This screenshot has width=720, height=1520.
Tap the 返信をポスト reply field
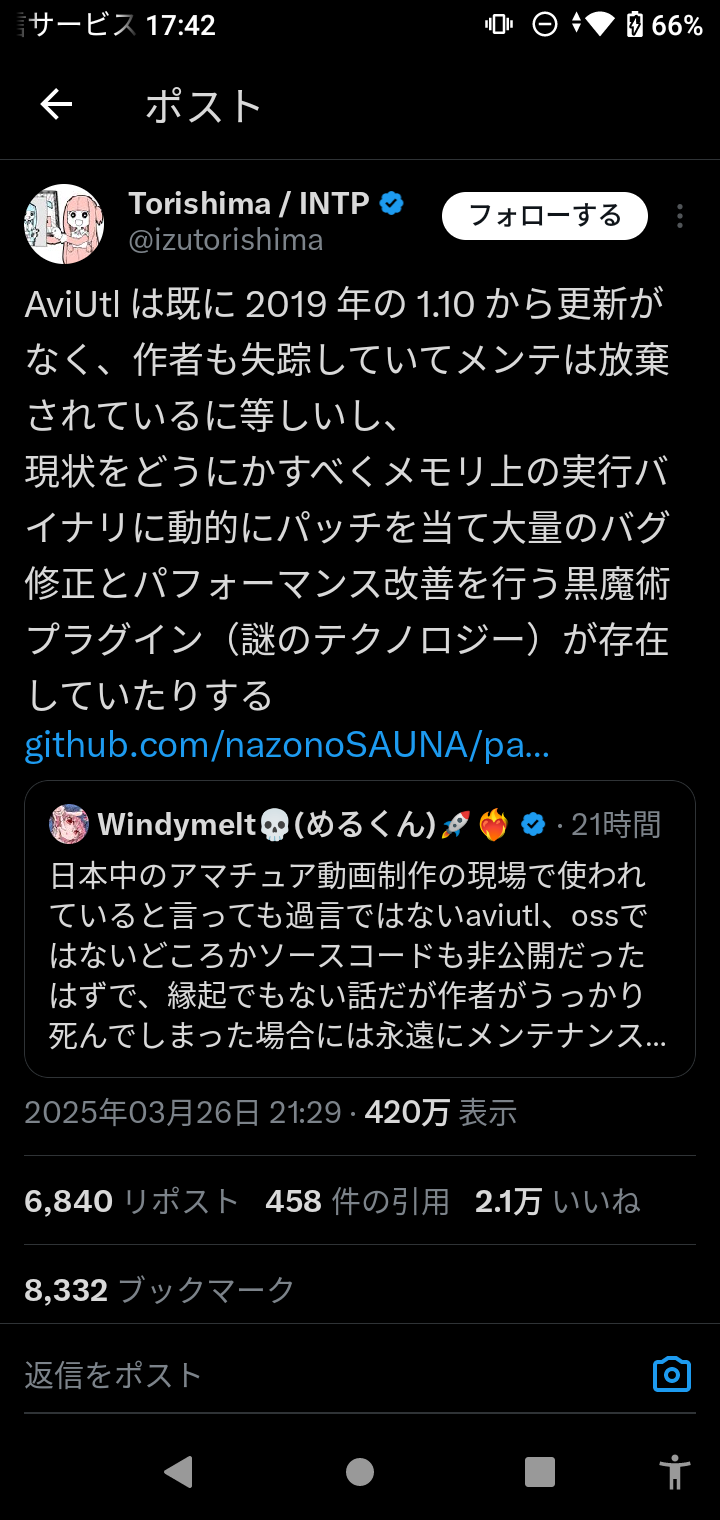tap(300, 1375)
